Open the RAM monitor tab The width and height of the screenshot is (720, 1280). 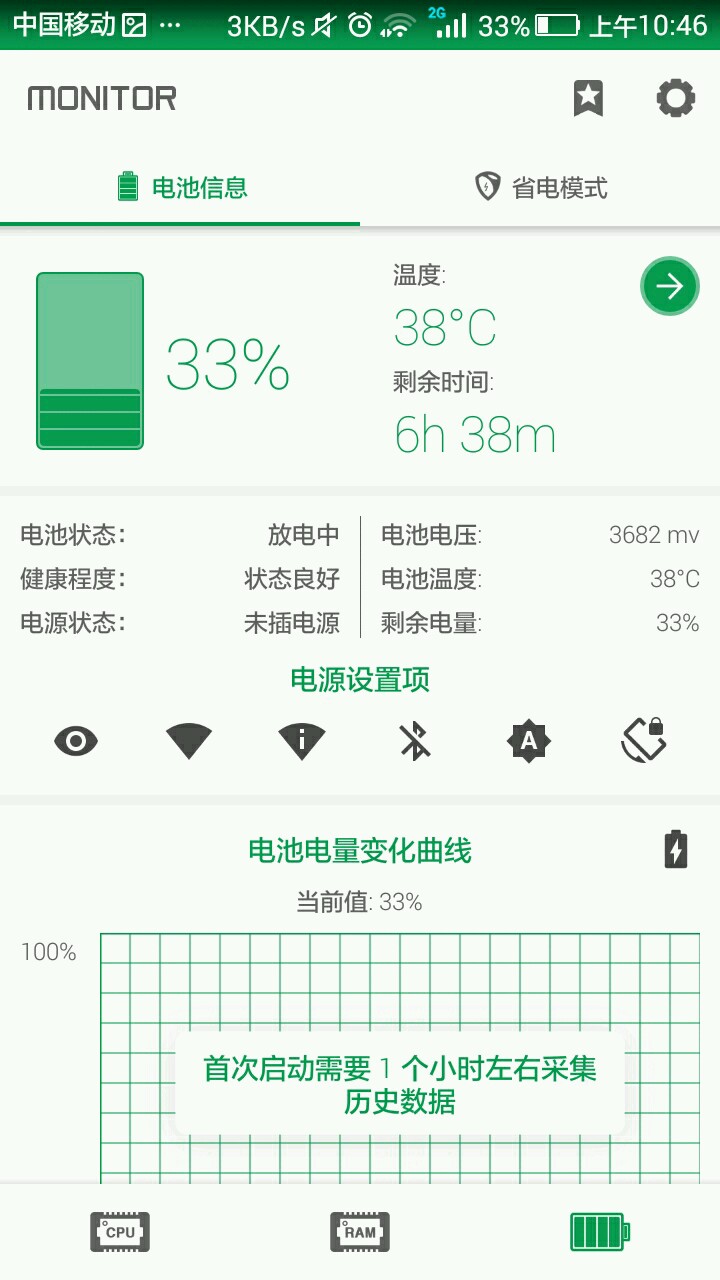tap(360, 1232)
